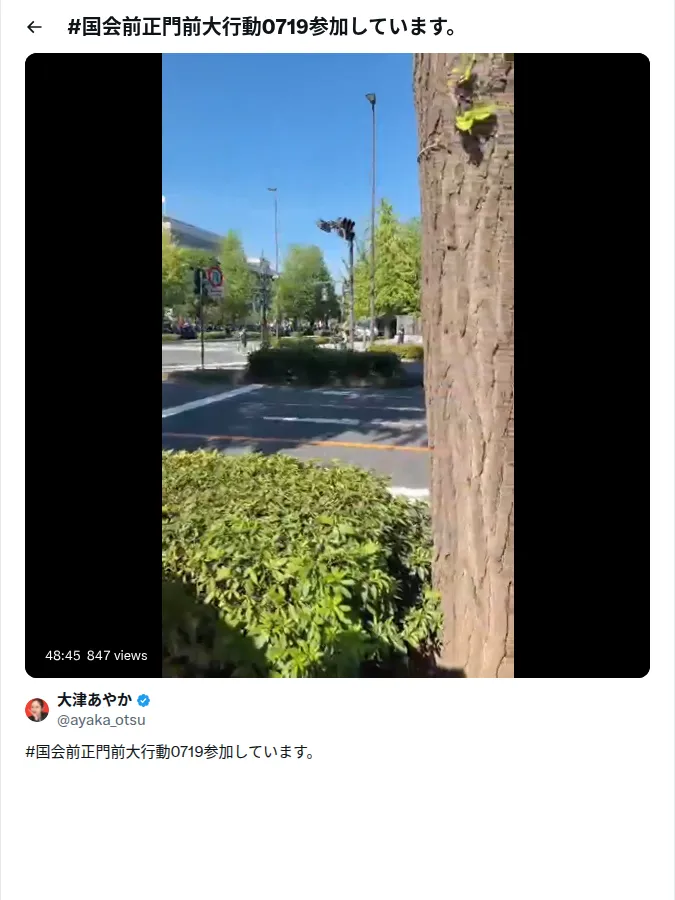Play the broadcast video

(x=338, y=365)
